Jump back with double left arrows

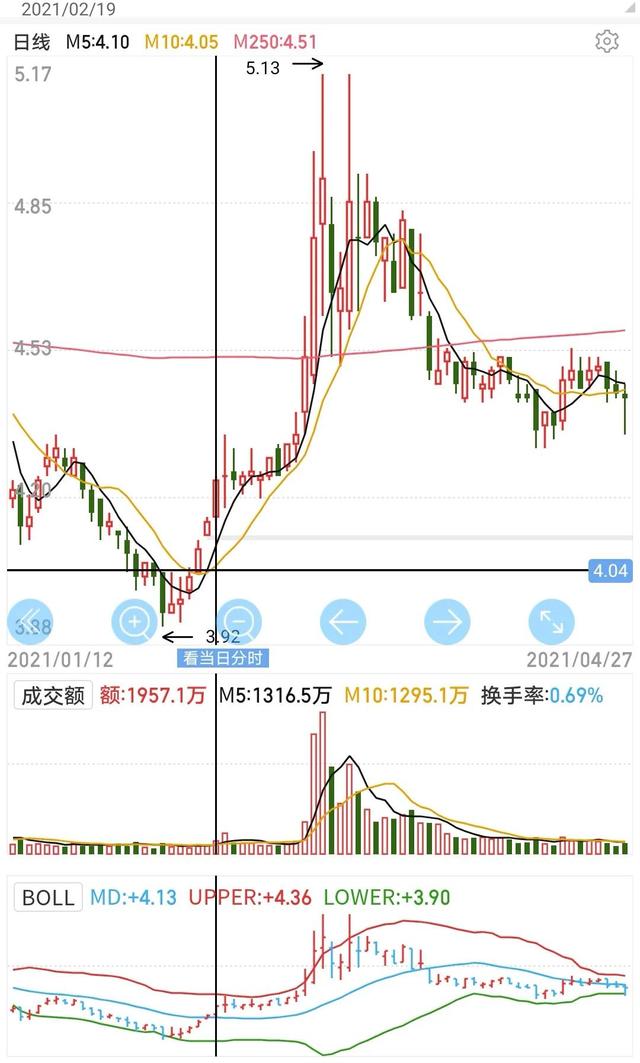[30, 622]
